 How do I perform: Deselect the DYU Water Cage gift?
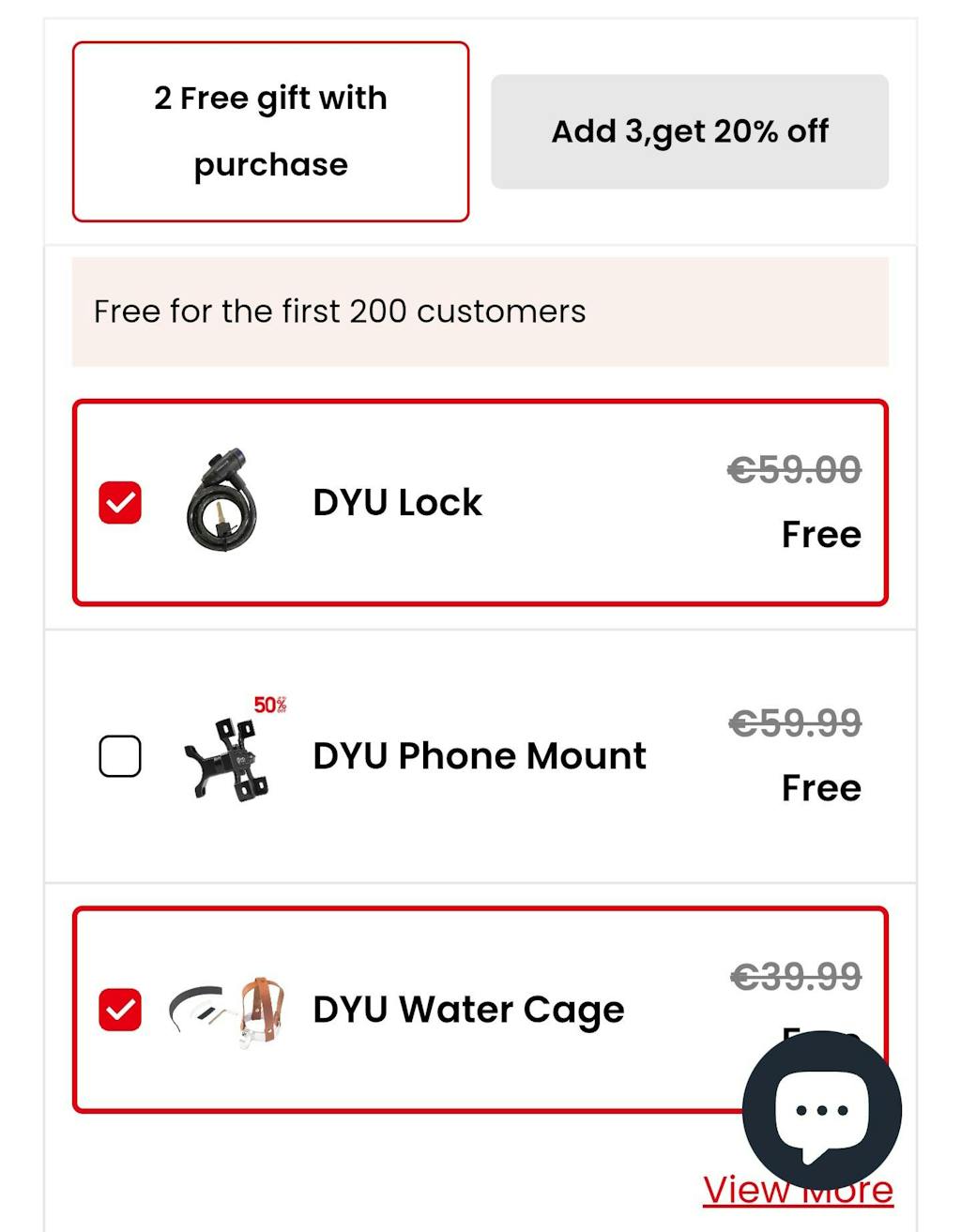(x=120, y=1010)
